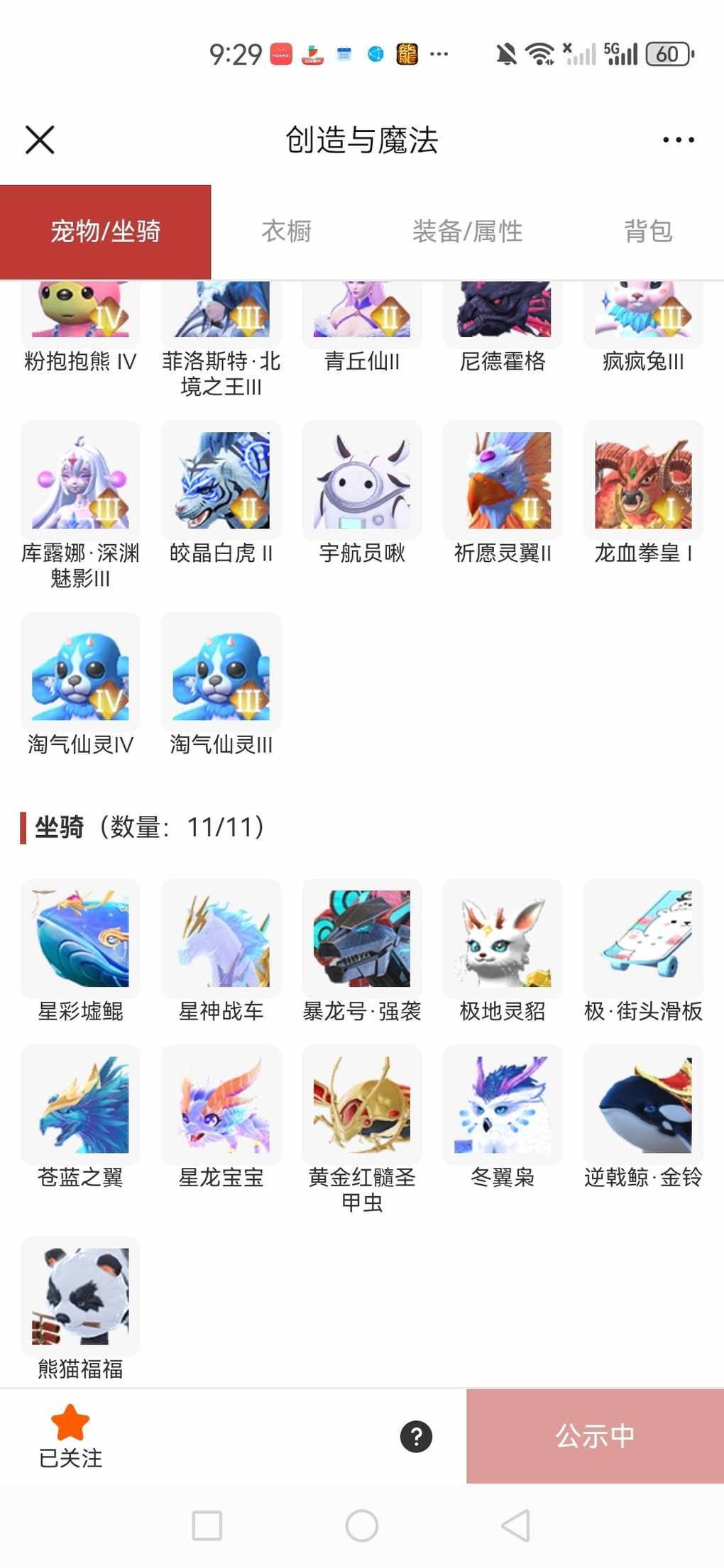Screen dimensions: 724x1568
Task: Open the 背包 tab
Action: pyautogui.click(x=647, y=231)
